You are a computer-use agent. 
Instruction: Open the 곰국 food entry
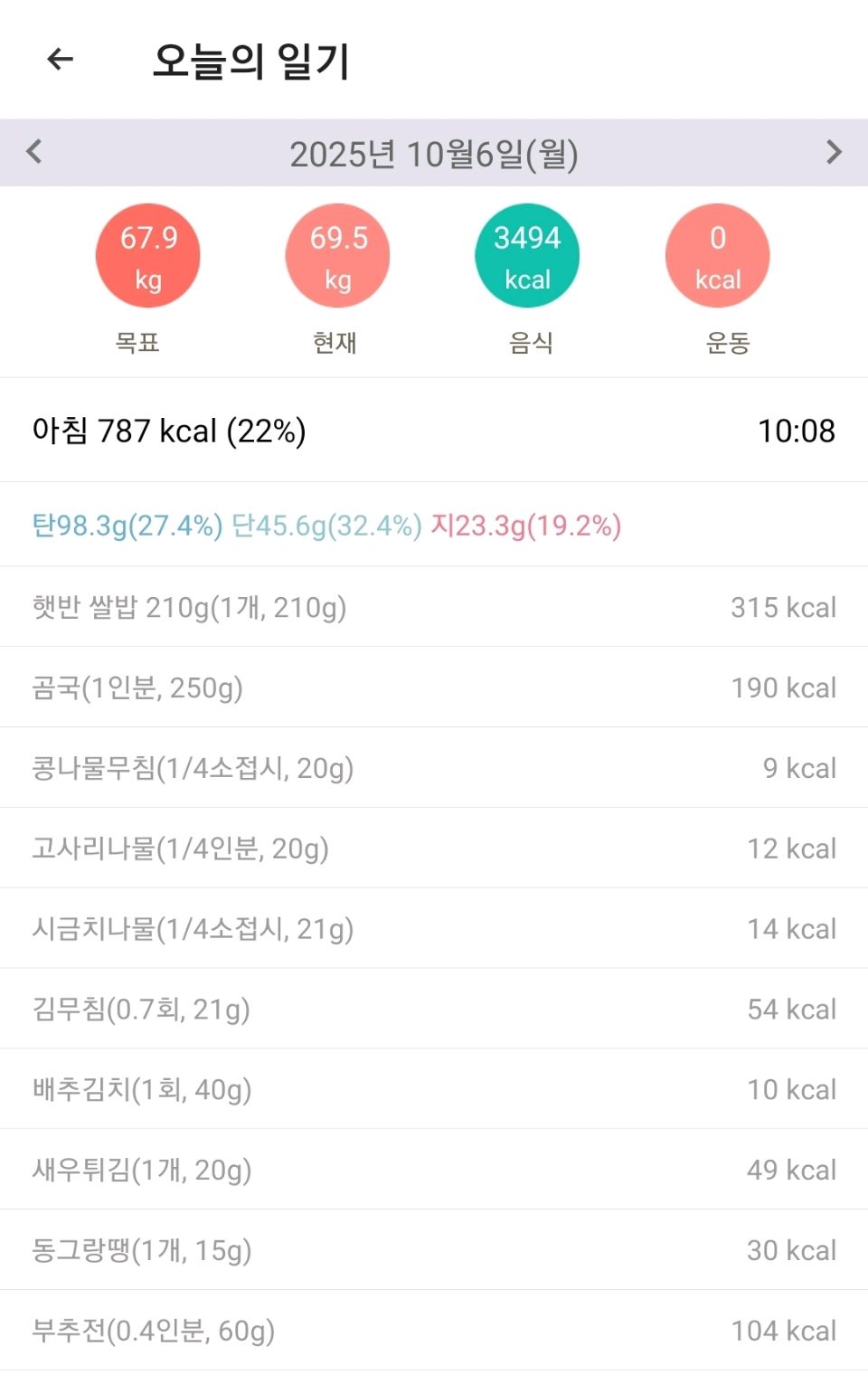(x=434, y=687)
